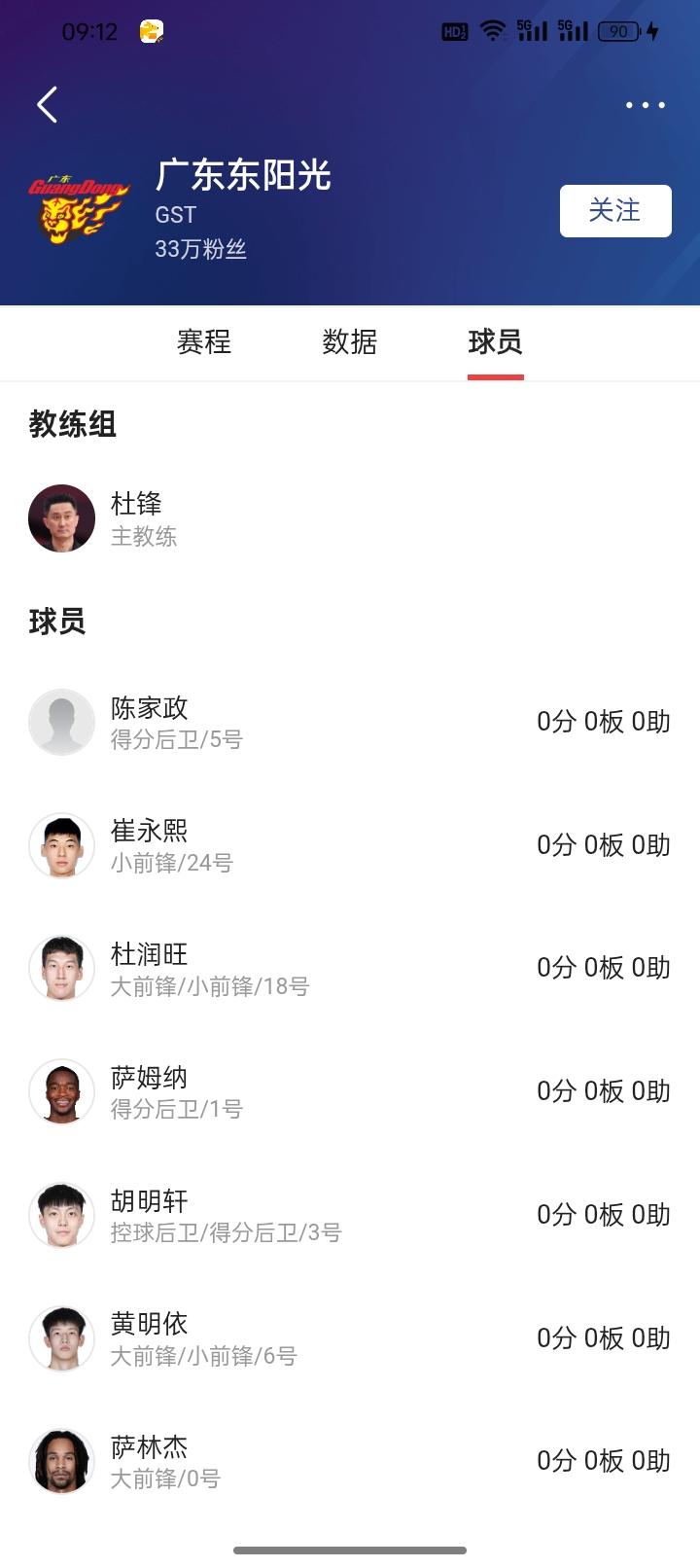
Task: Open player 陈家政's profile
Action: point(150,722)
